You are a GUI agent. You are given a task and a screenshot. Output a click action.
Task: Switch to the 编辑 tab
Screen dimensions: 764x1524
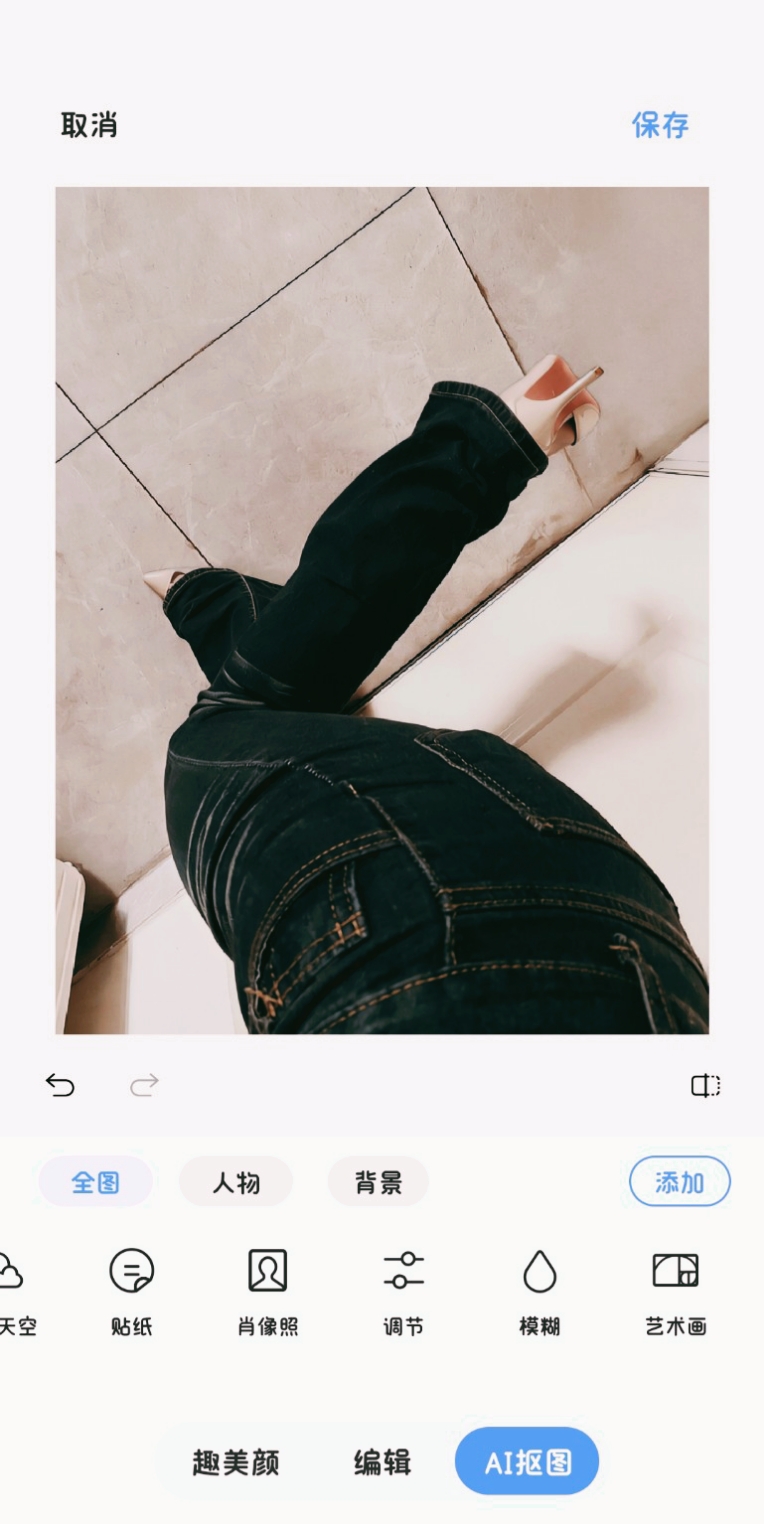[382, 1462]
